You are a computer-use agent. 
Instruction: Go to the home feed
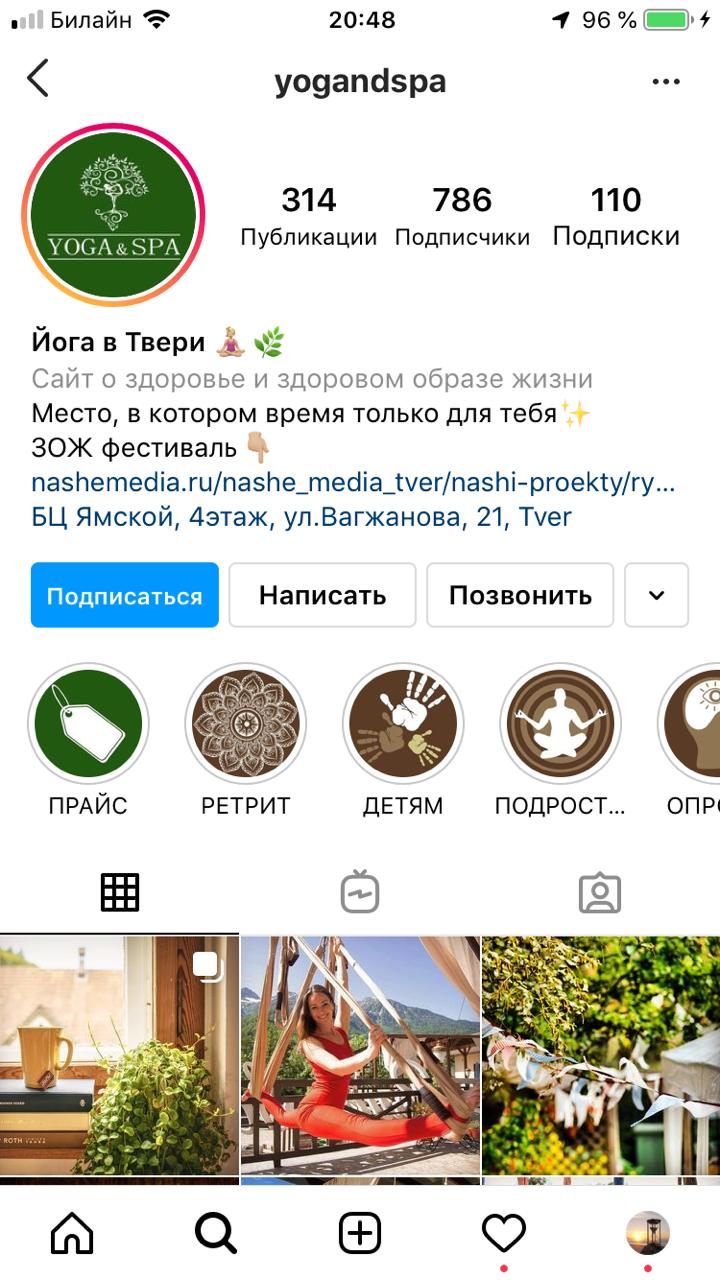pos(72,1234)
